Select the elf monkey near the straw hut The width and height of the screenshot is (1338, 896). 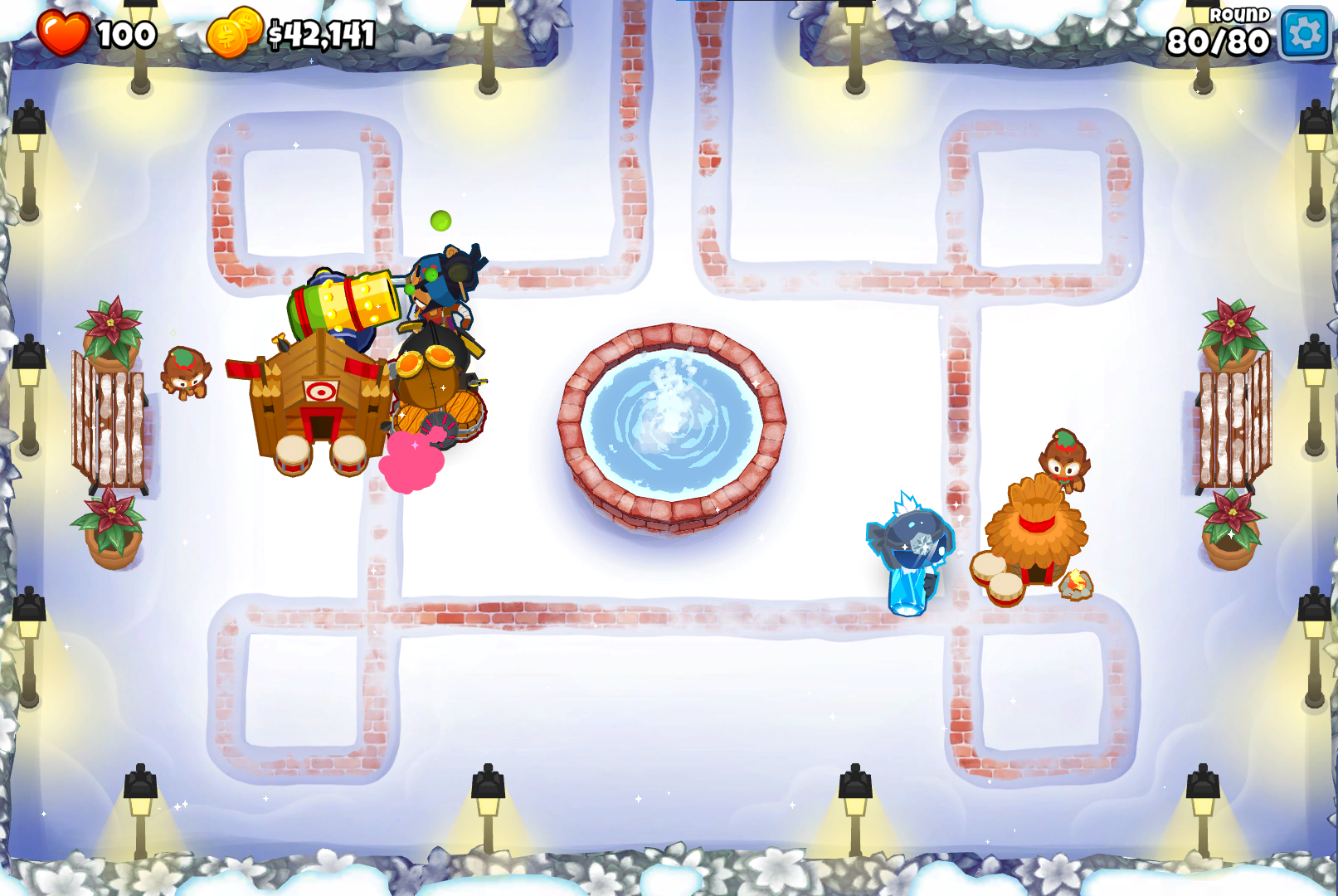(1064, 459)
